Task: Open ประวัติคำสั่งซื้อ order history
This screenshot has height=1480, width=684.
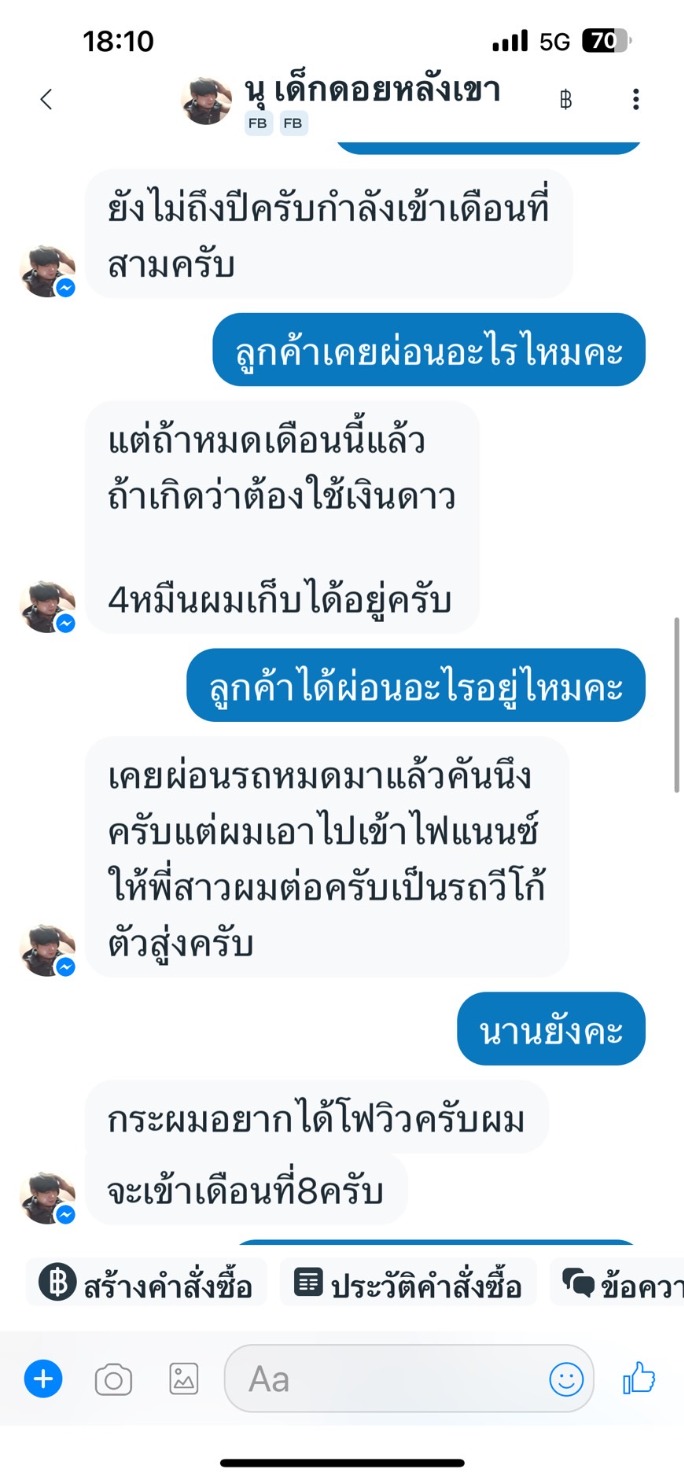Action: [x=408, y=1283]
